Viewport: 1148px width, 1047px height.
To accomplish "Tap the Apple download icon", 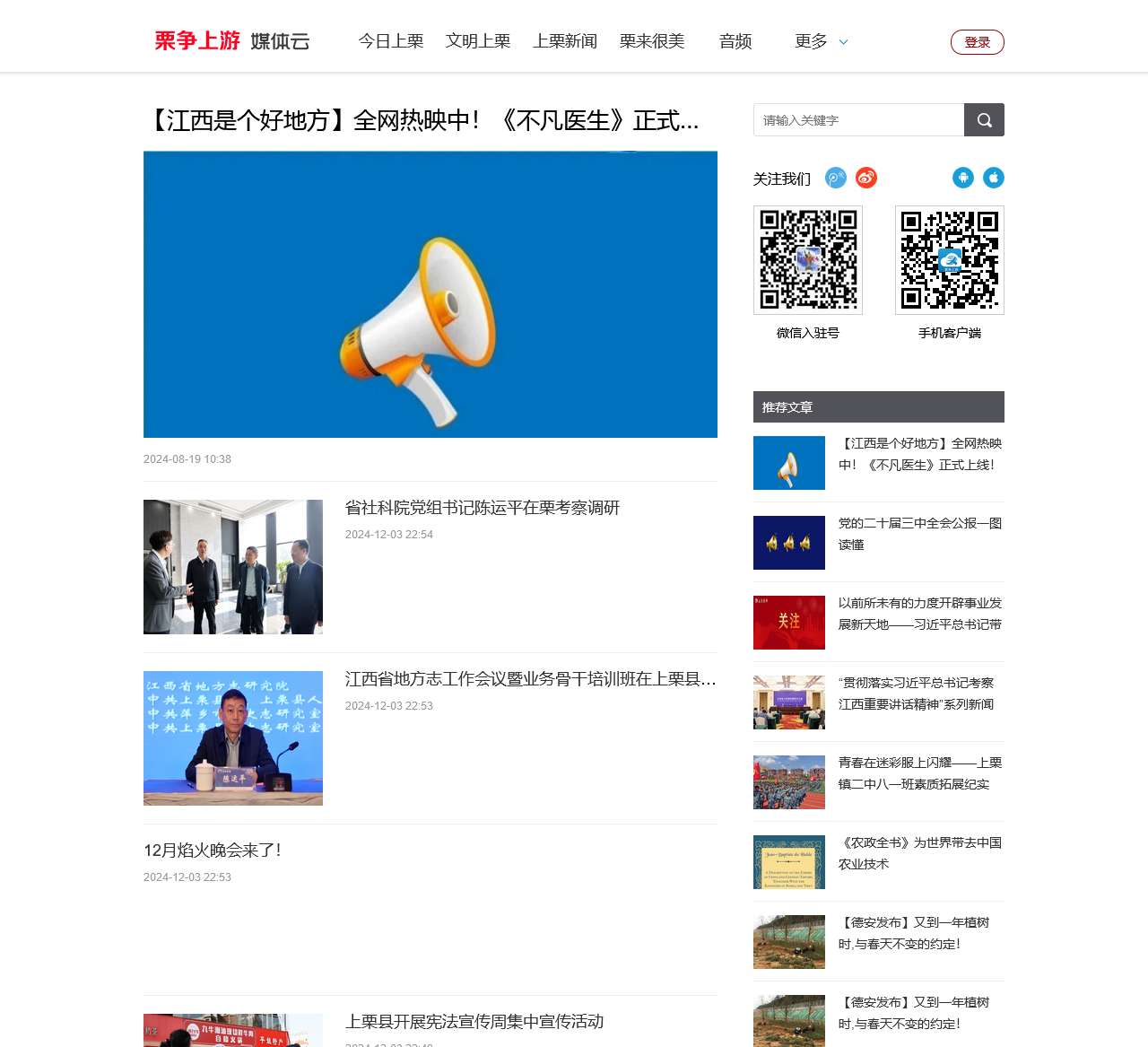I will (x=994, y=178).
